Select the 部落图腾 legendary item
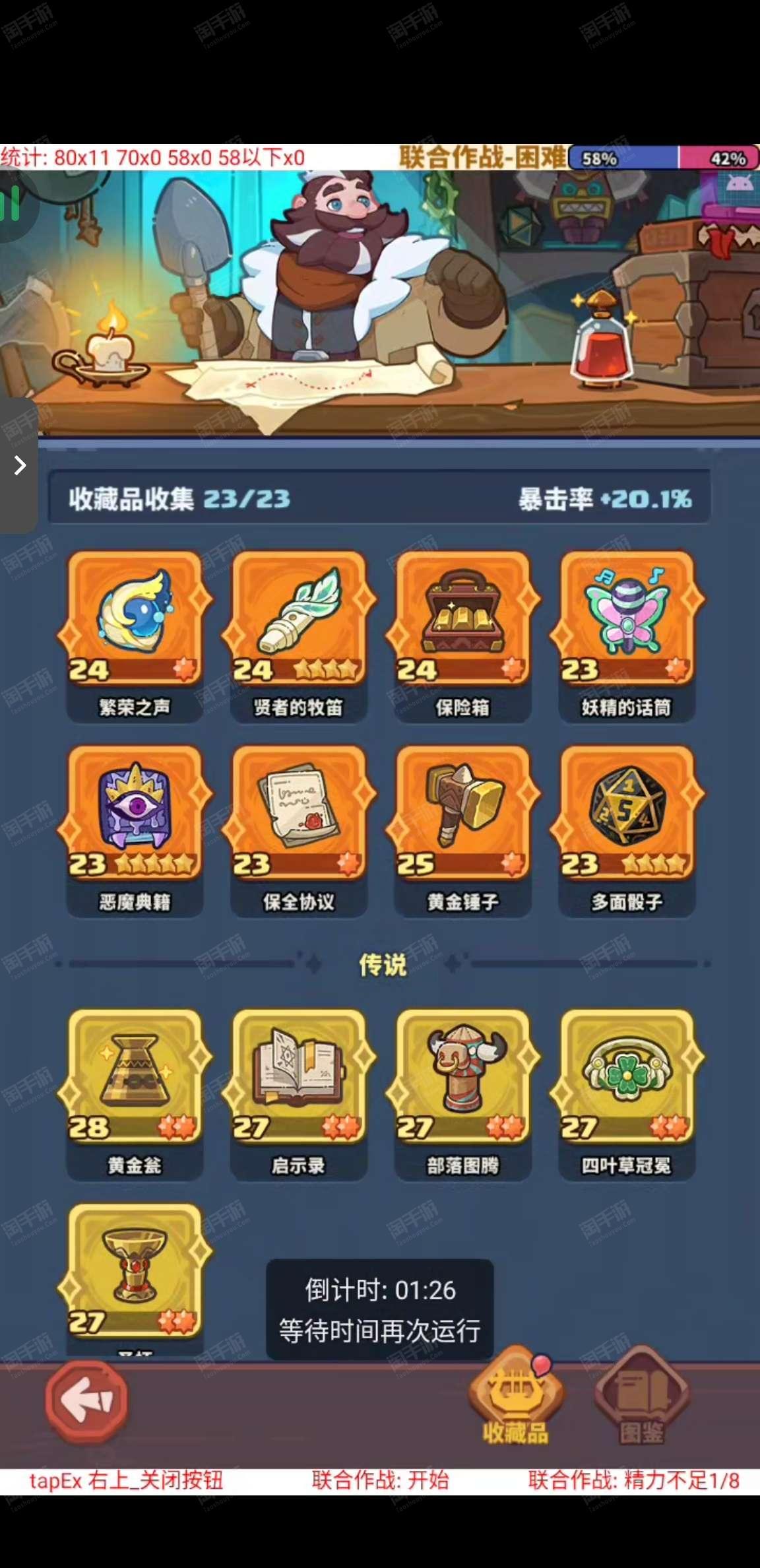The width and height of the screenshot is (760, 1568). (462, 1094)
